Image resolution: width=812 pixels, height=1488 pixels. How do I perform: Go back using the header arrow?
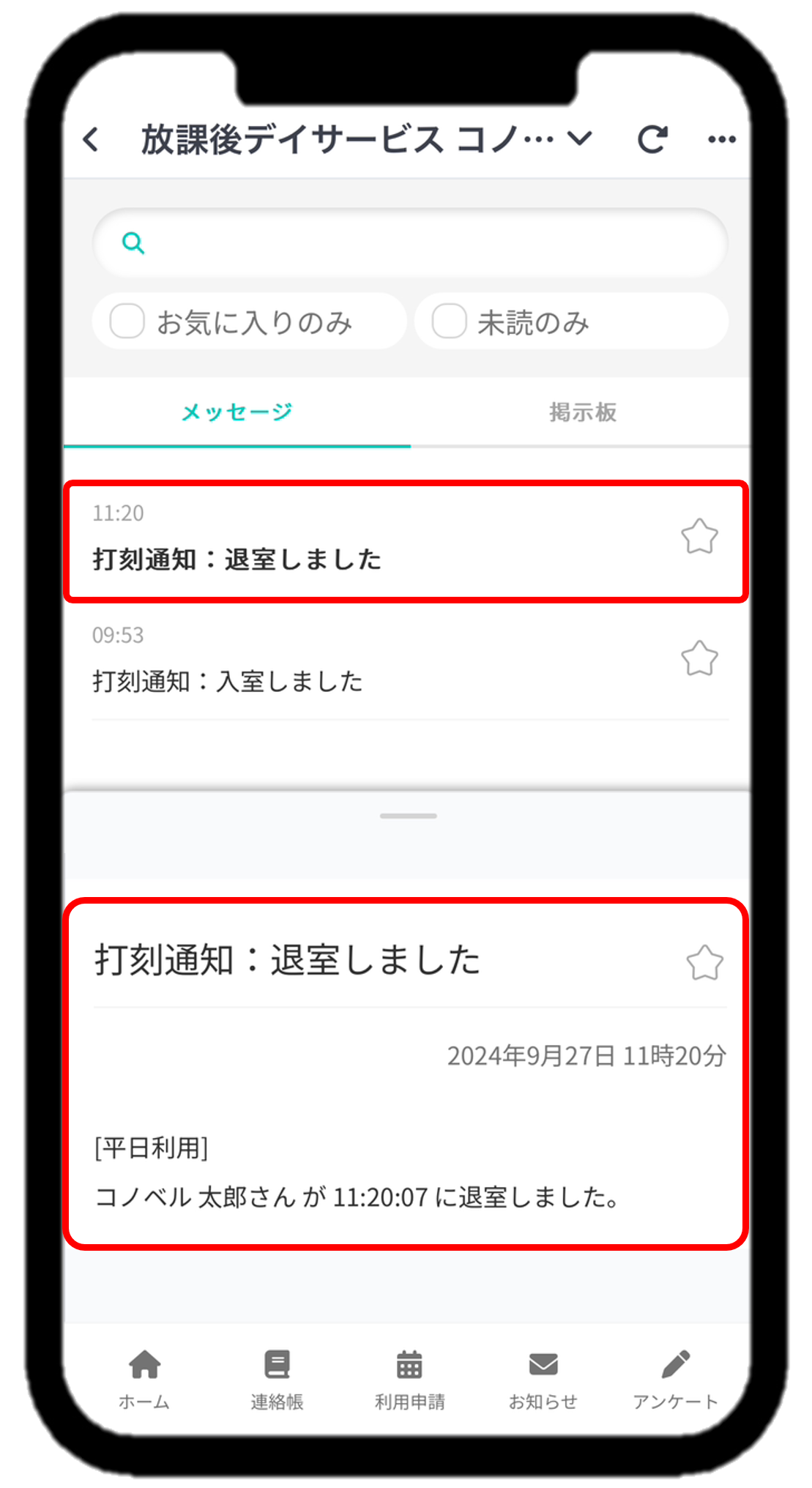pyautogui.click(x=91, y=139)
